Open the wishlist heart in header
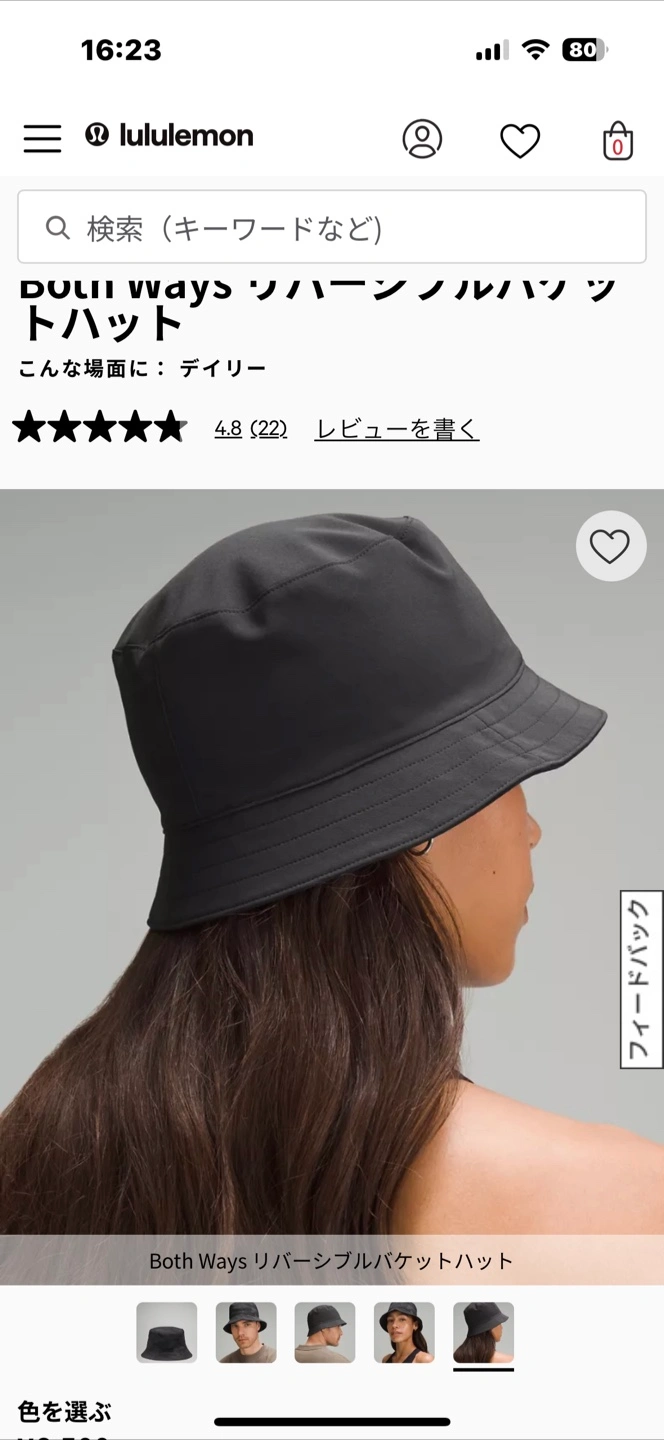This screenshot has width=664, height=1440. tap(519, 140)
